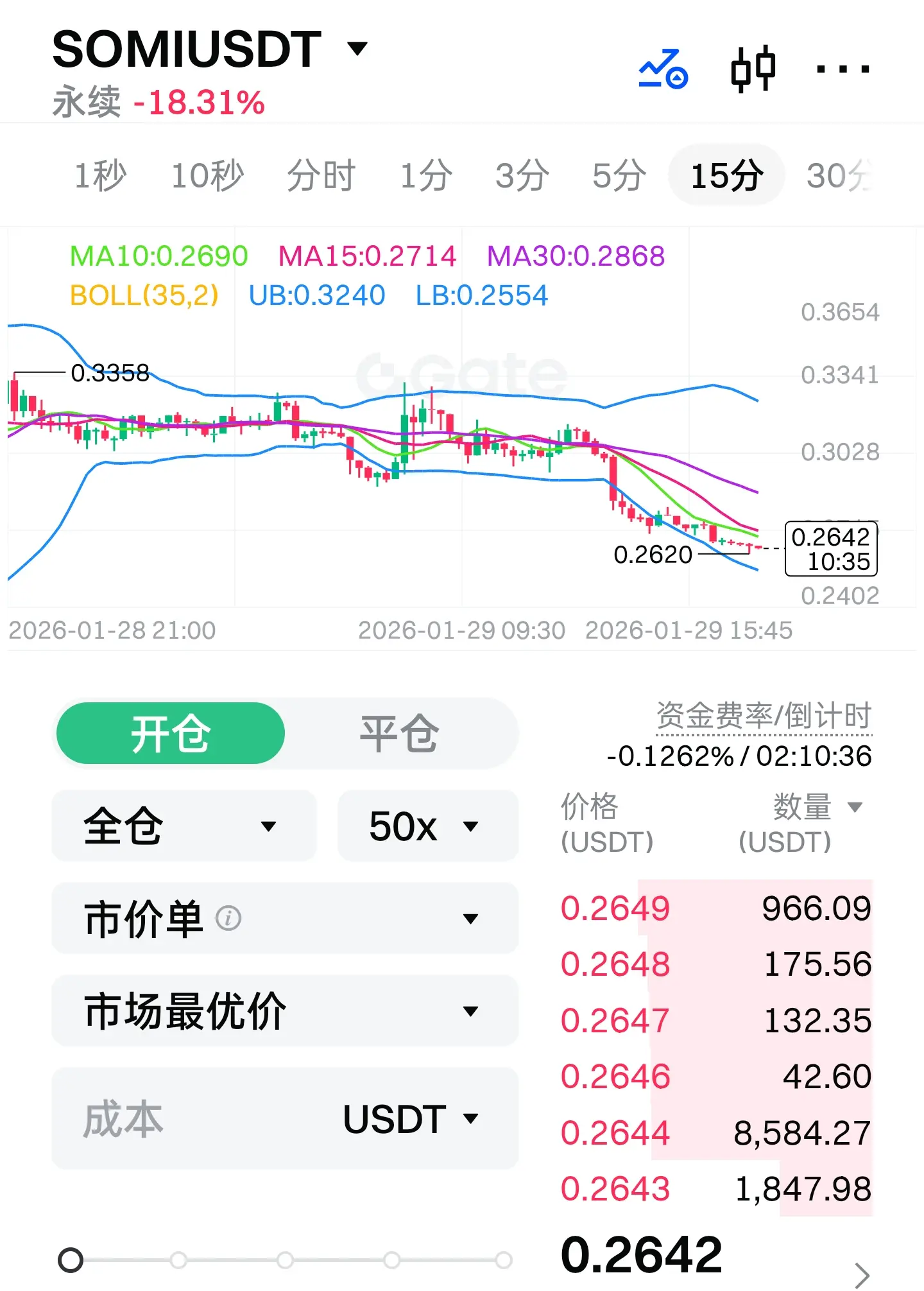924x1291 pixels.
Task: Select the 15分 interval tab
Action: [726, 175]
